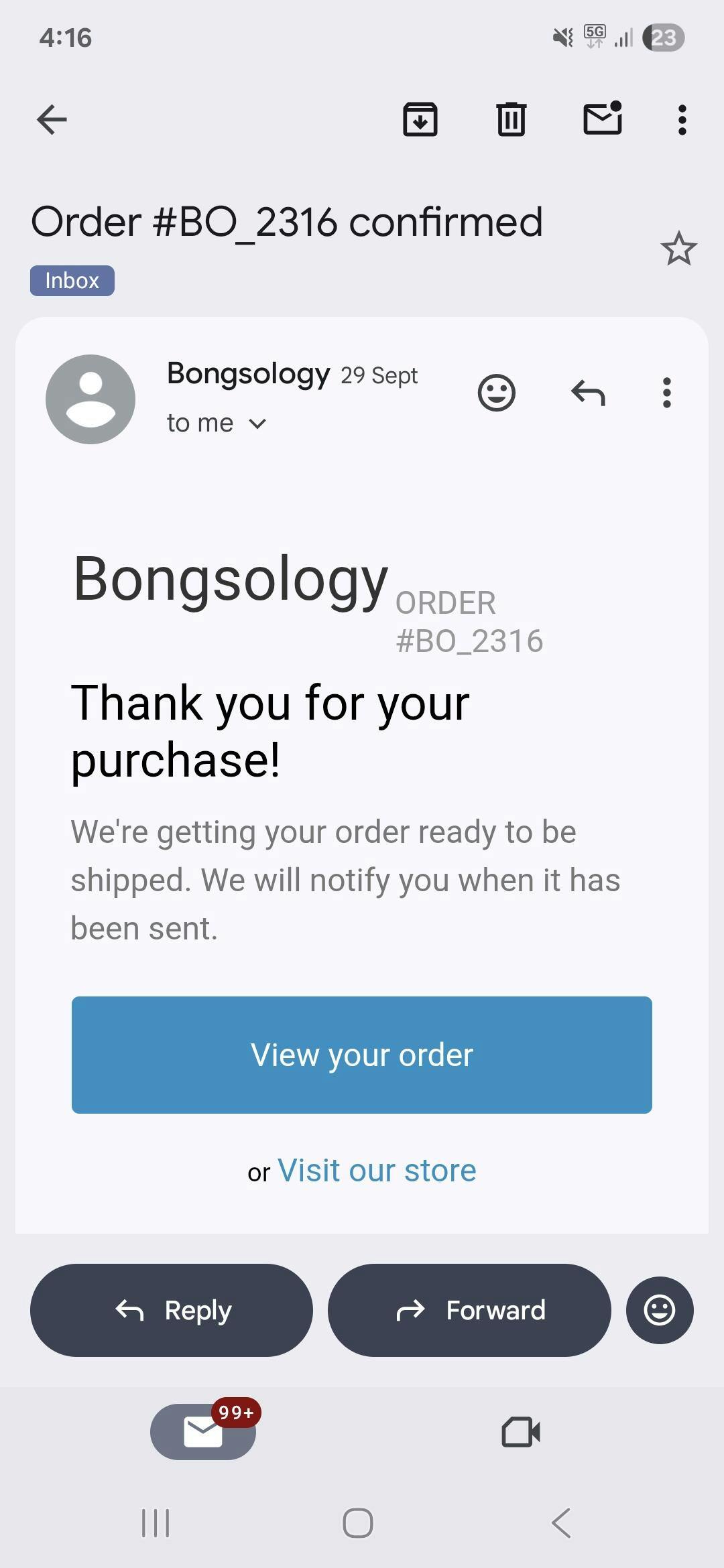
Task: Forward this email
Action: click(x=469, y=1310)
